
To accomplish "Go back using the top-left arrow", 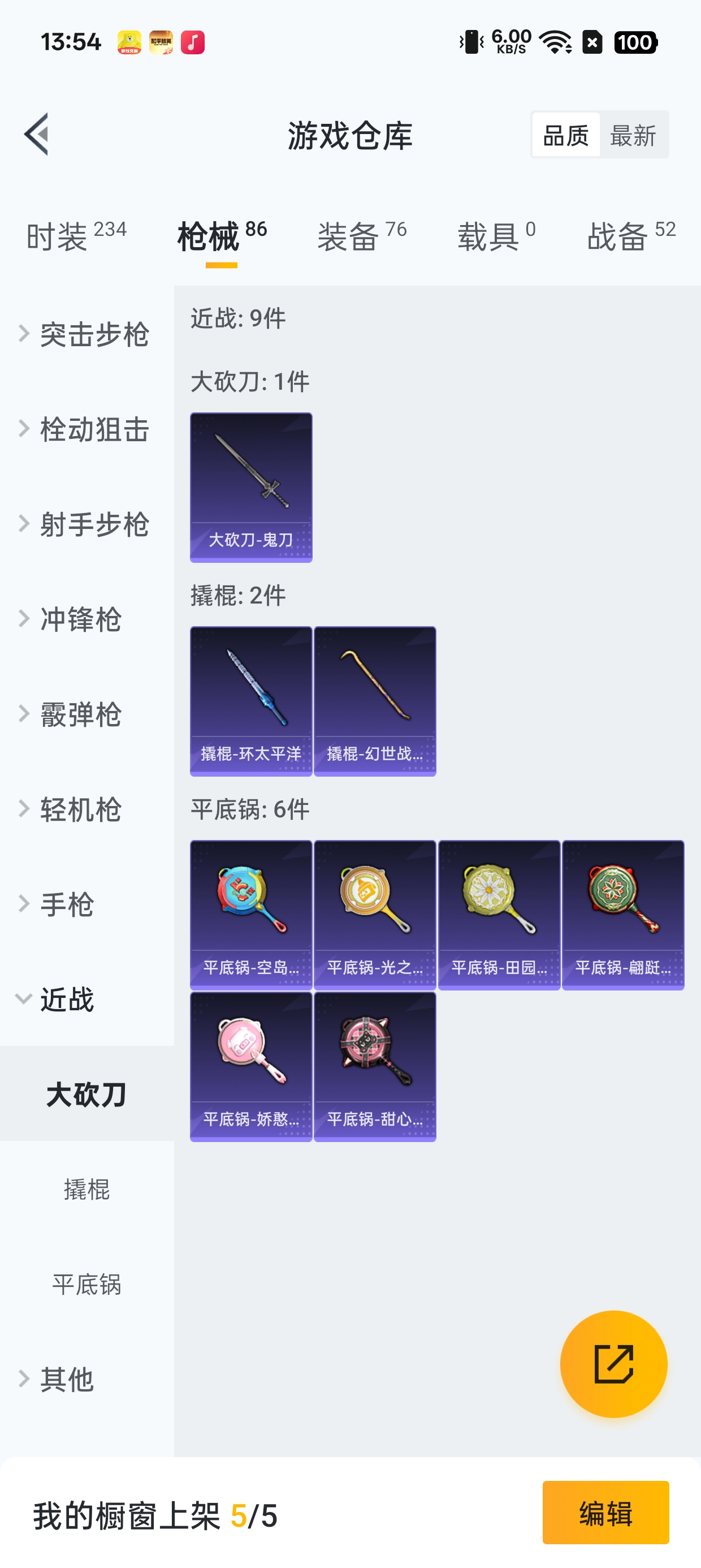I will coord(37,135).
